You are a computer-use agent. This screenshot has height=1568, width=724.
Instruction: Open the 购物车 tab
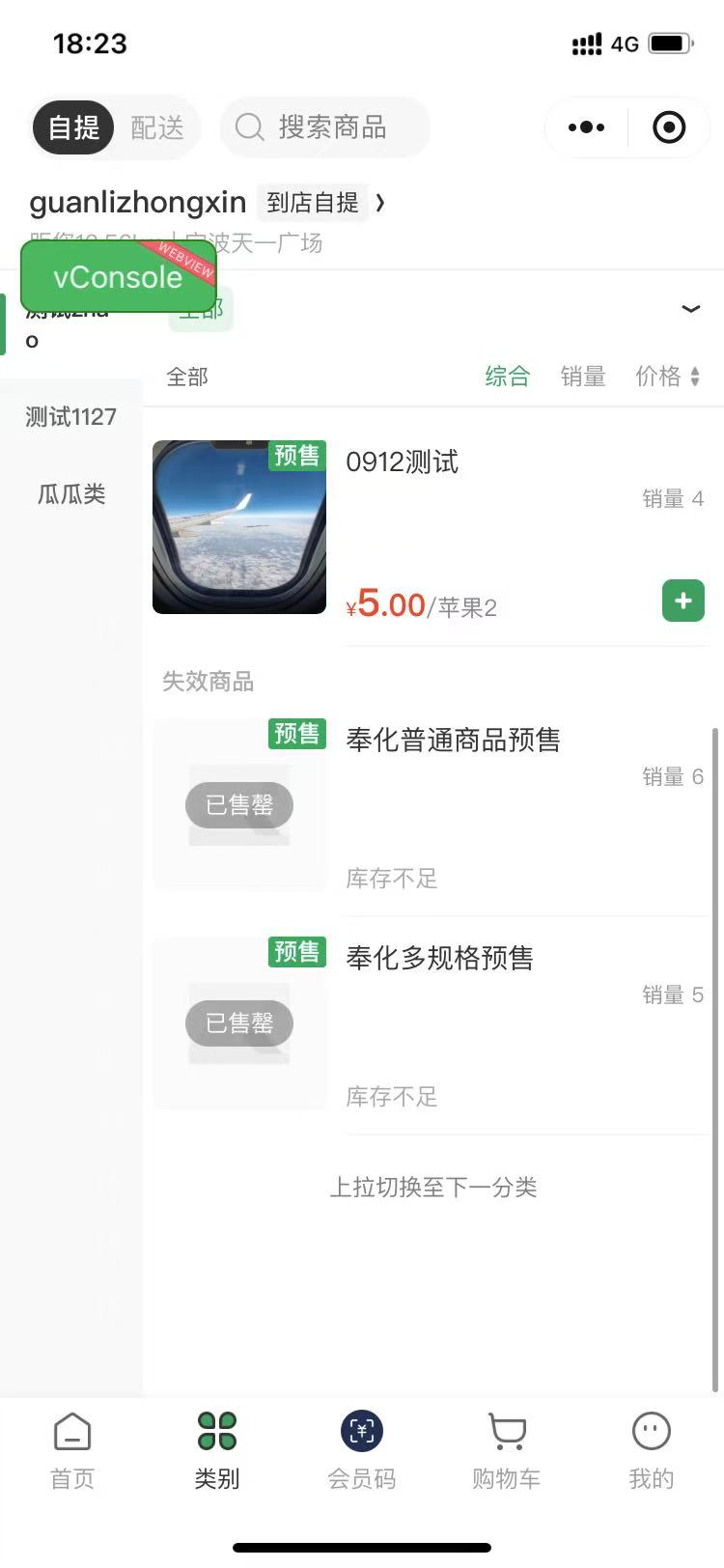tap(507, 1451)
